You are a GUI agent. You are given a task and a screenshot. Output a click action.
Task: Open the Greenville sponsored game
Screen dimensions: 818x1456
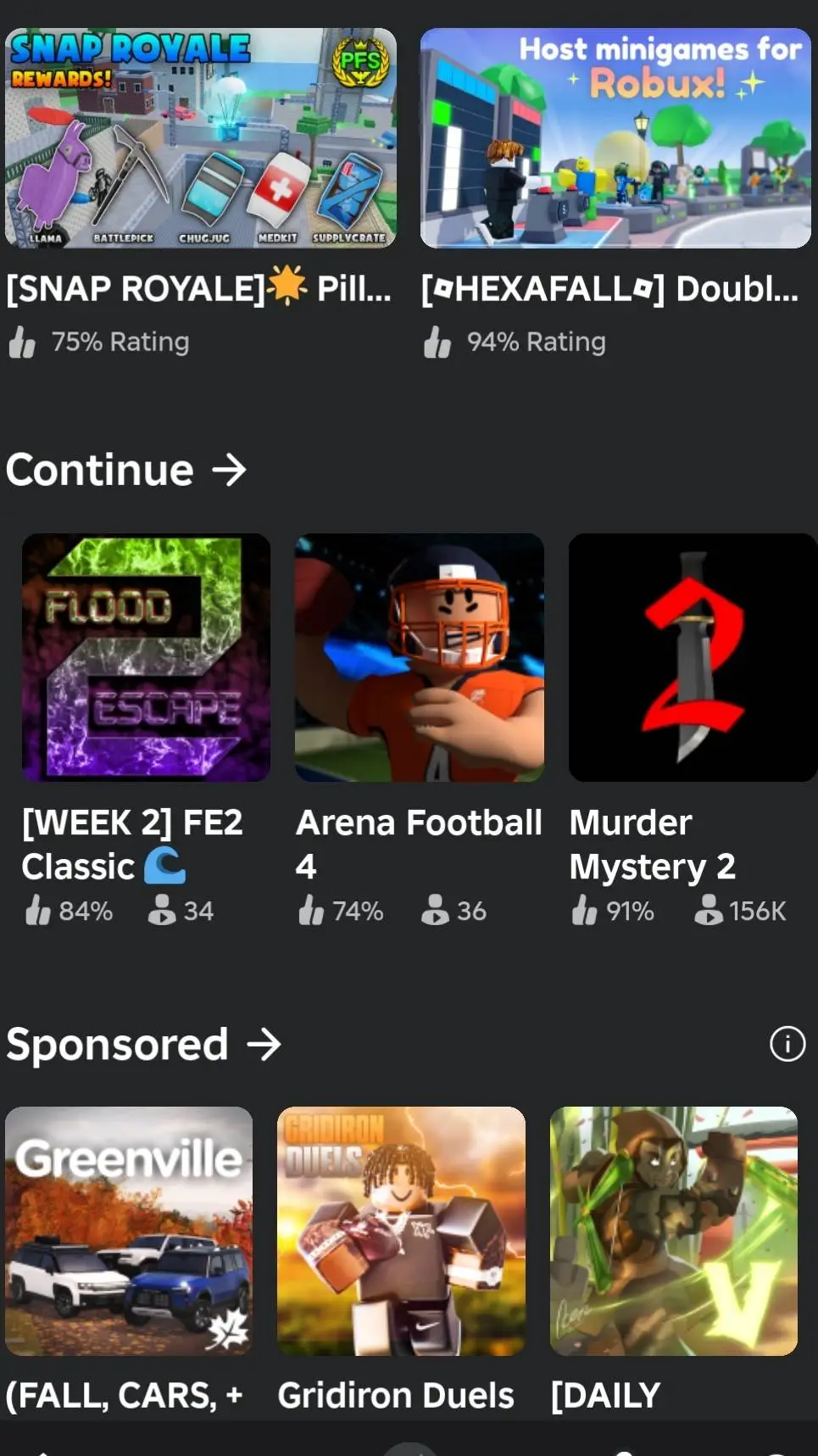coord(129,1230)
